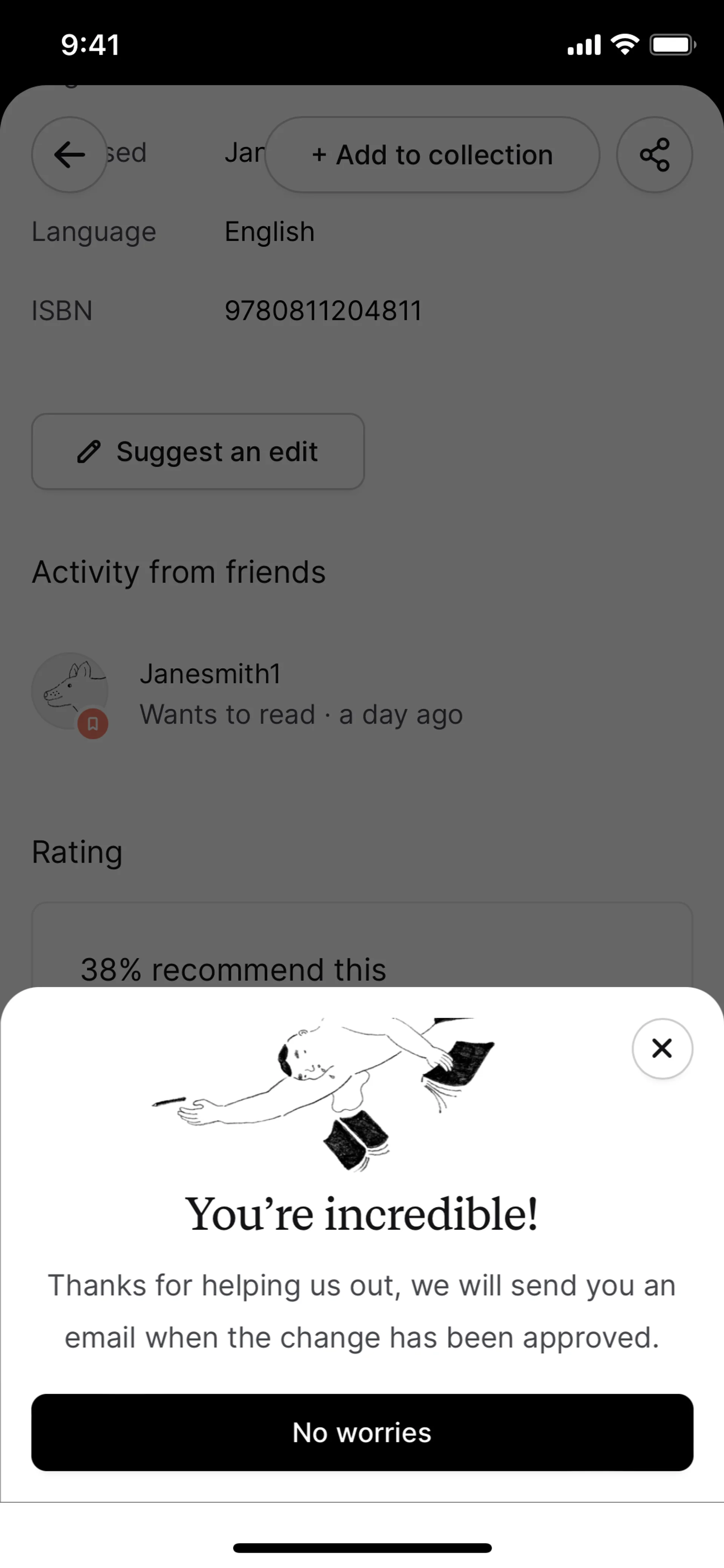Image resolution: width=724 pixels, height=1568 pixels.
Task: Share this book
Action: [654, 155]
